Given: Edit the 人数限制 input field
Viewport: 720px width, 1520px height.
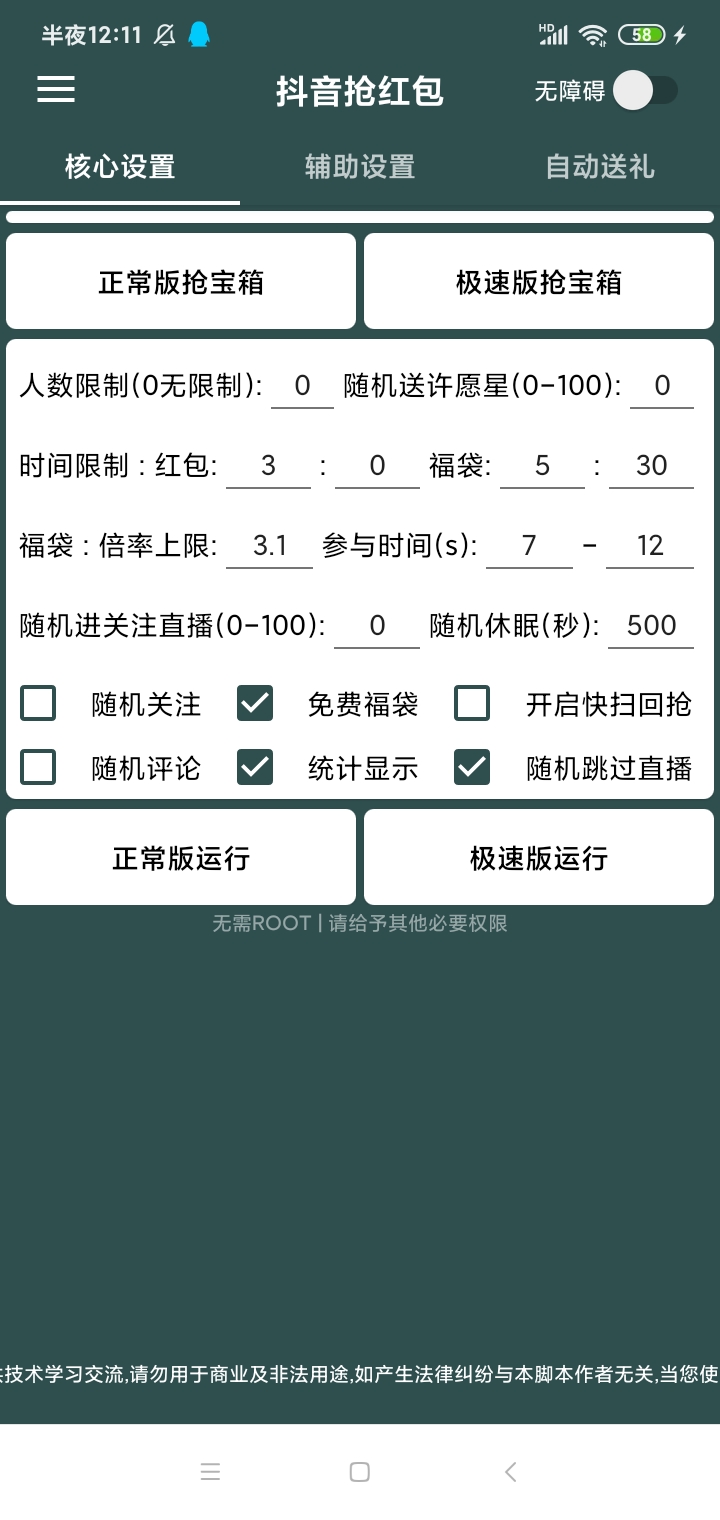Looking at the screenshot, I should (302, 386).
